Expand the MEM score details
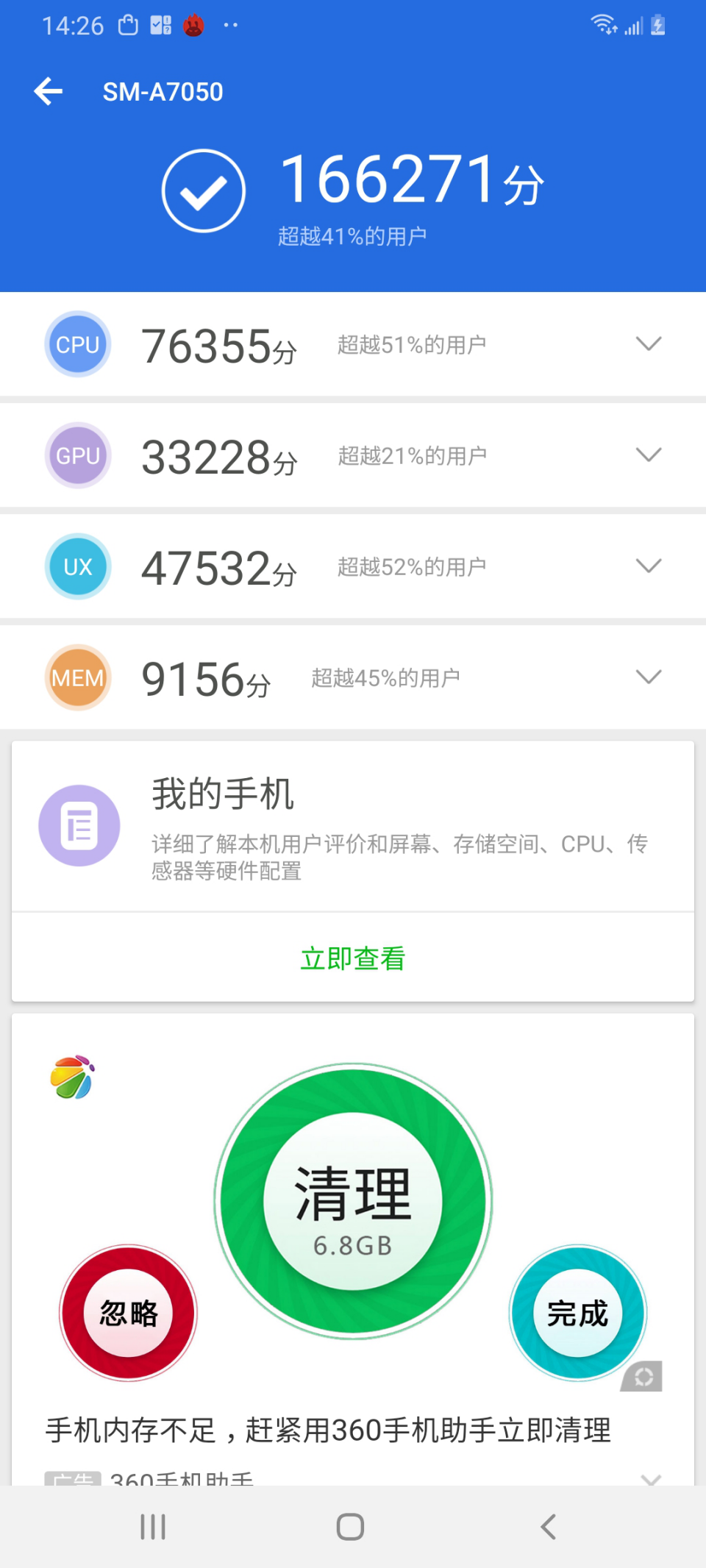This screenshot has width=706, height=1568. (x=648, y=677)
